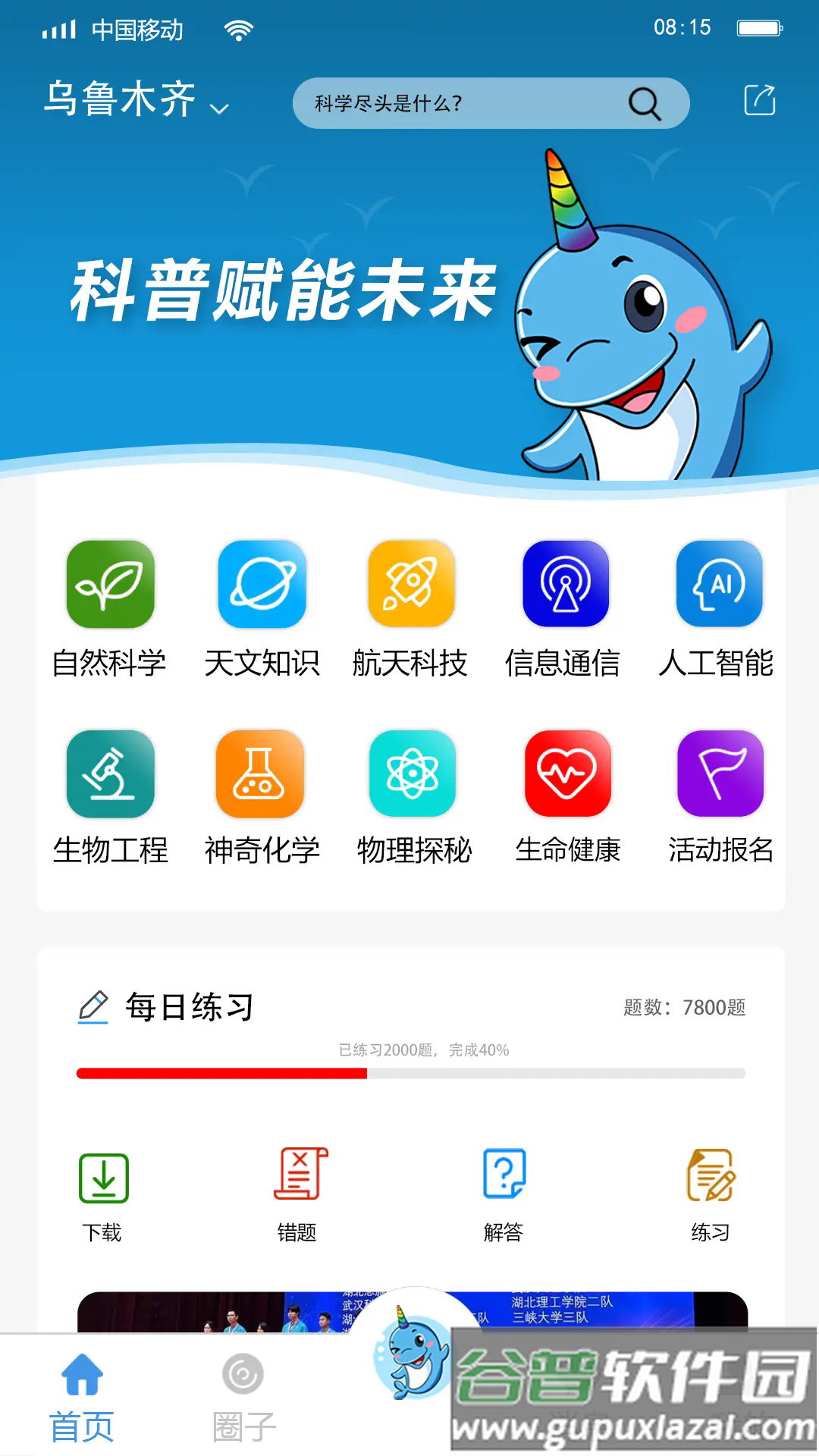Viewport: 819px width, 1456px height.
Task: Switch to the 首页 home tab
Action: tap(82, 1395)
